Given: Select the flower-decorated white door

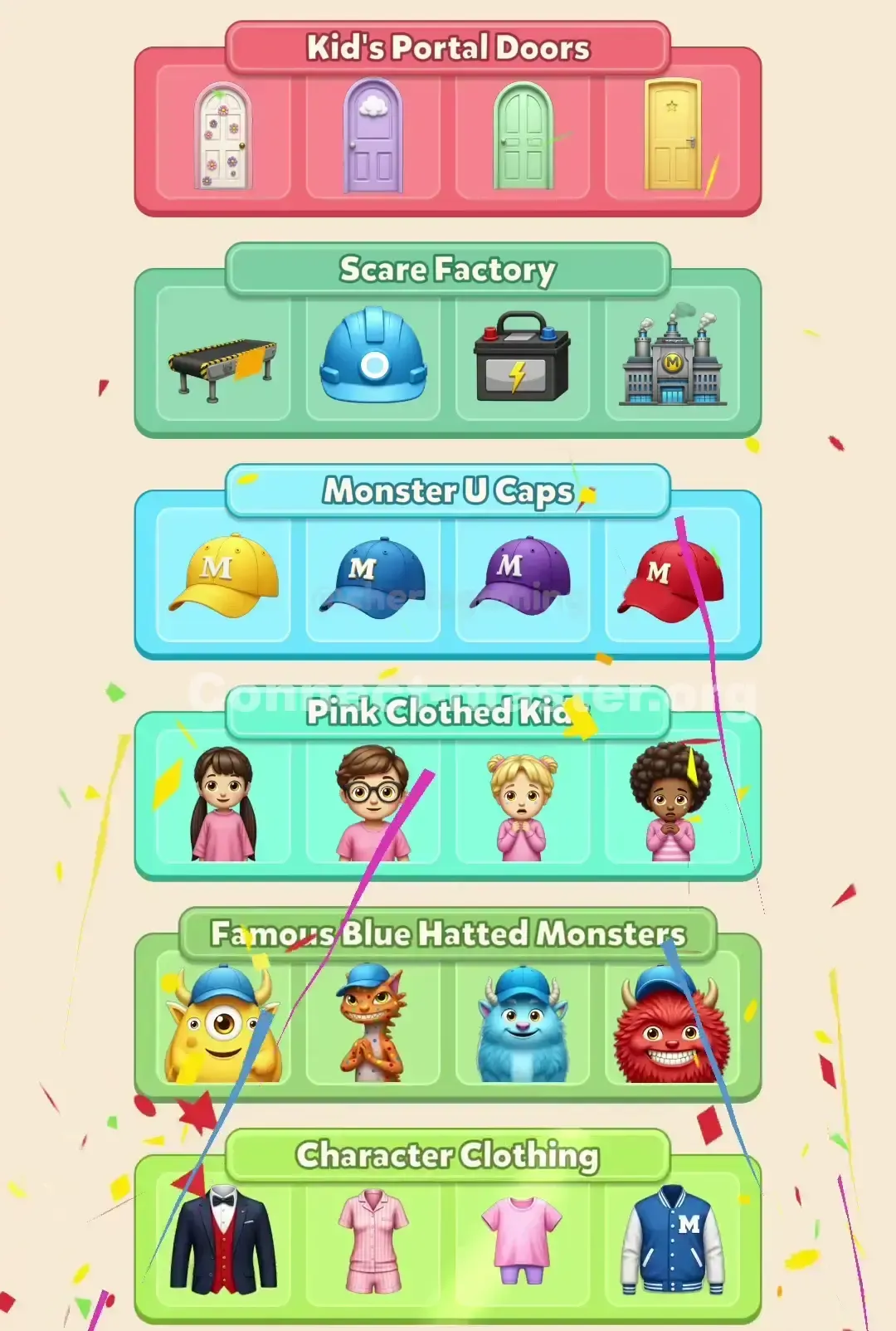Looking at the screenshot, I should click(221, 137).
